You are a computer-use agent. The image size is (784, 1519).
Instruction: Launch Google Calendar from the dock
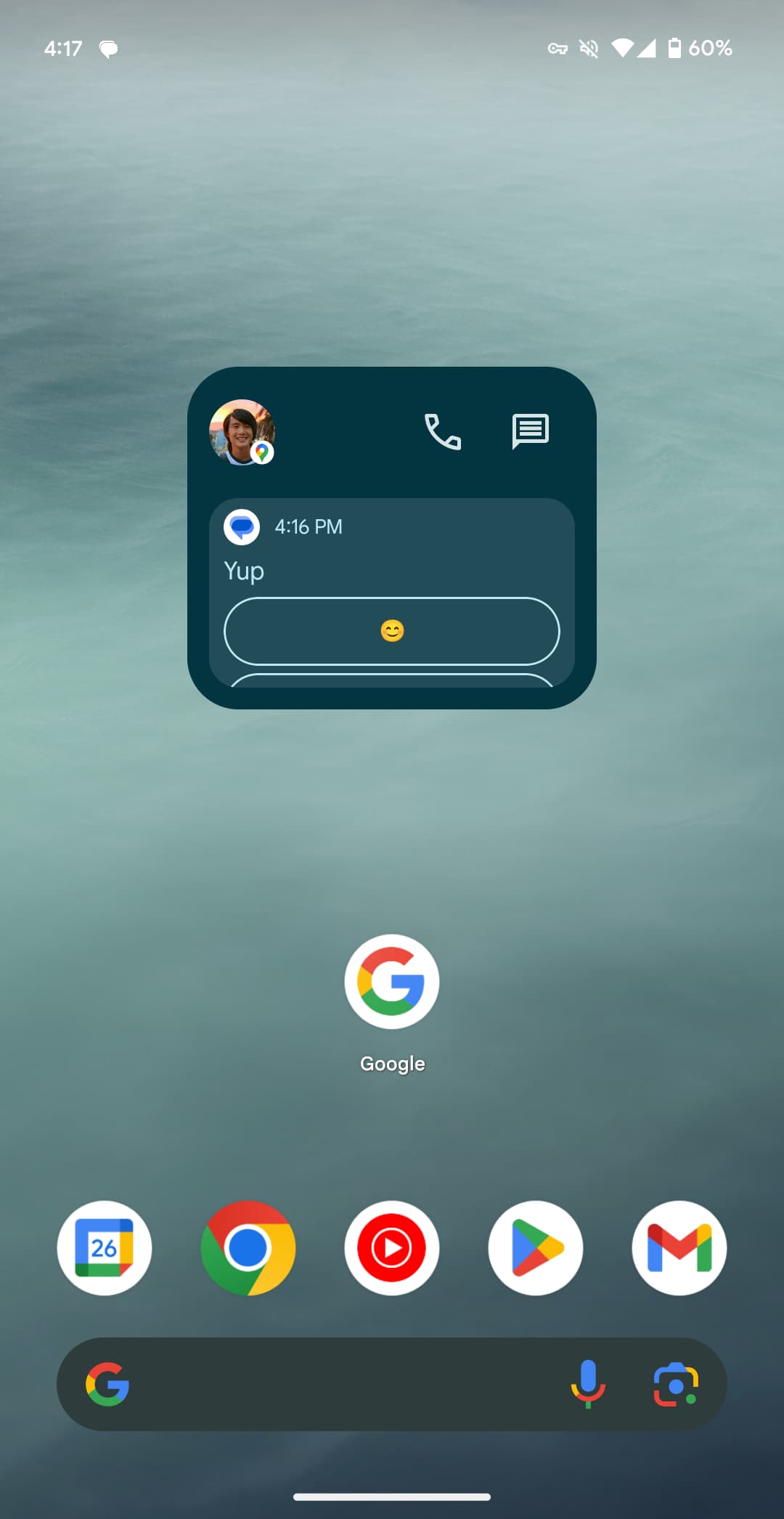coord(105,1248)
